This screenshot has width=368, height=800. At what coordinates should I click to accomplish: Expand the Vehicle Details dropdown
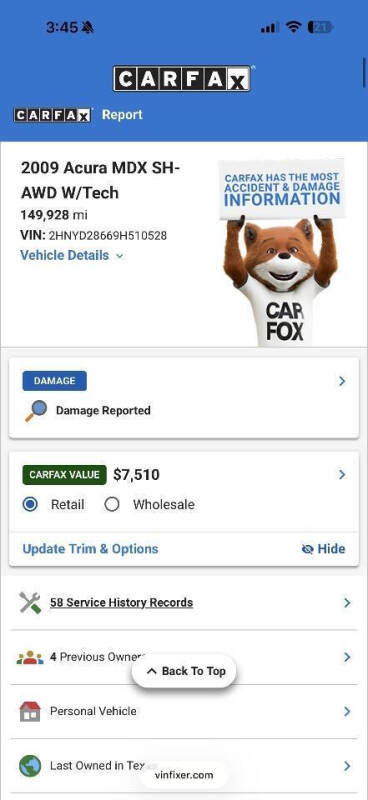point(71,255)
